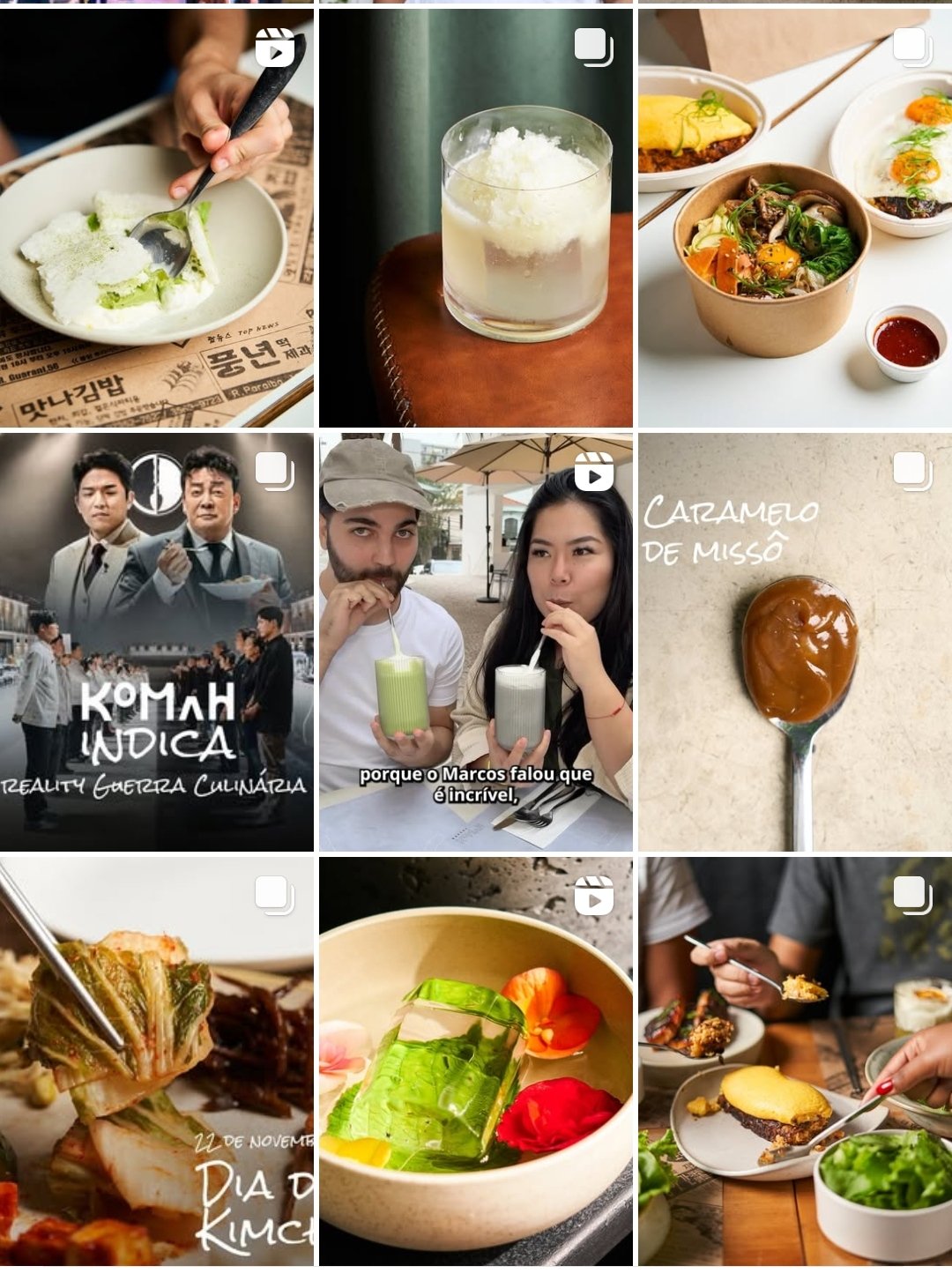This screenshot has height=1281, width=952.
Task: Open the post showing the iced drink in a glass
Action: [475, 218]
